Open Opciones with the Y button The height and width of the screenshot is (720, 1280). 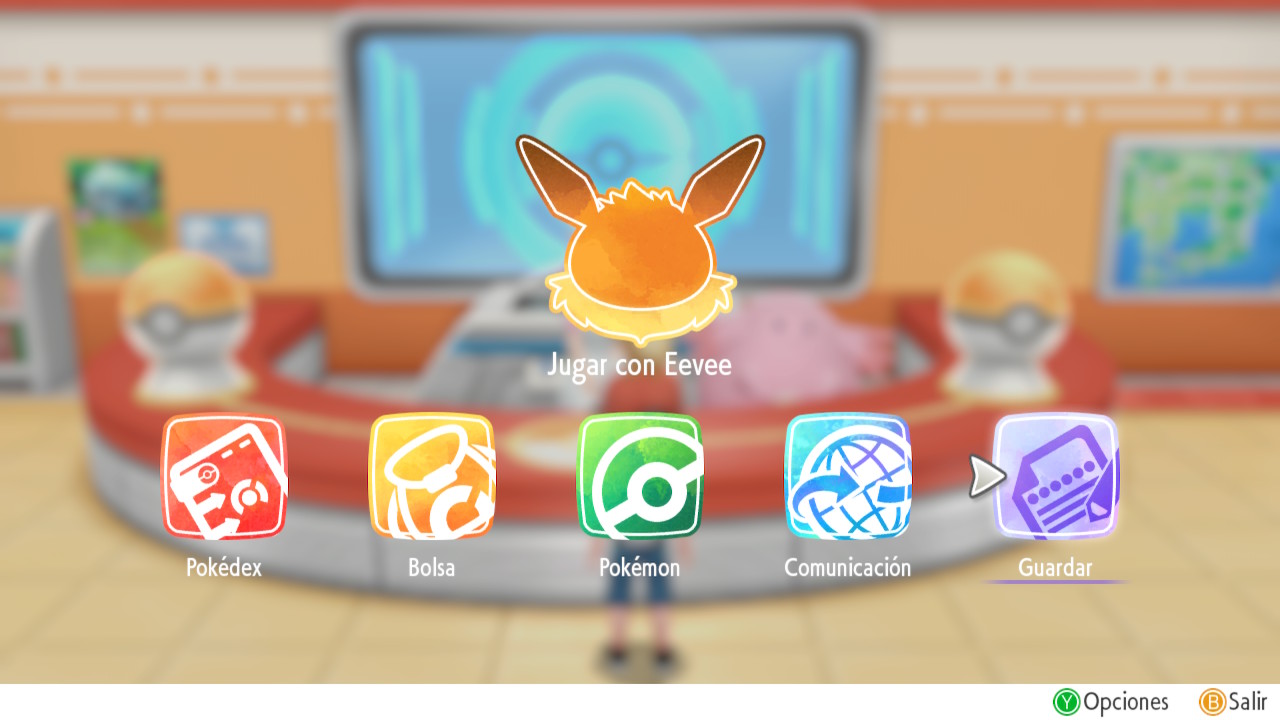(x=1111, y=702)
